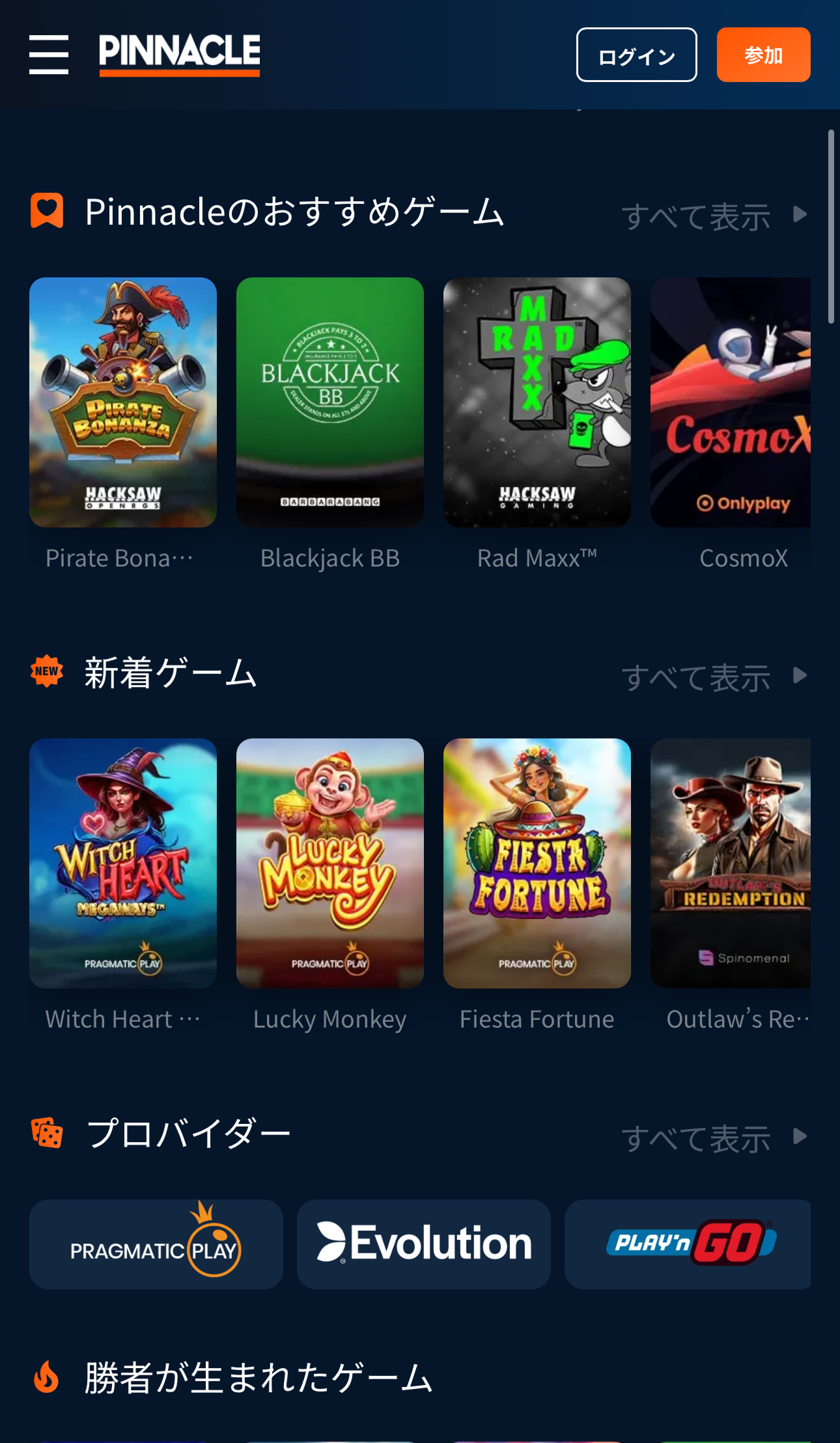Open the Blackjack BB game
The height and width of the screenshot is (1443, 840).
click(x=330, y=402)
